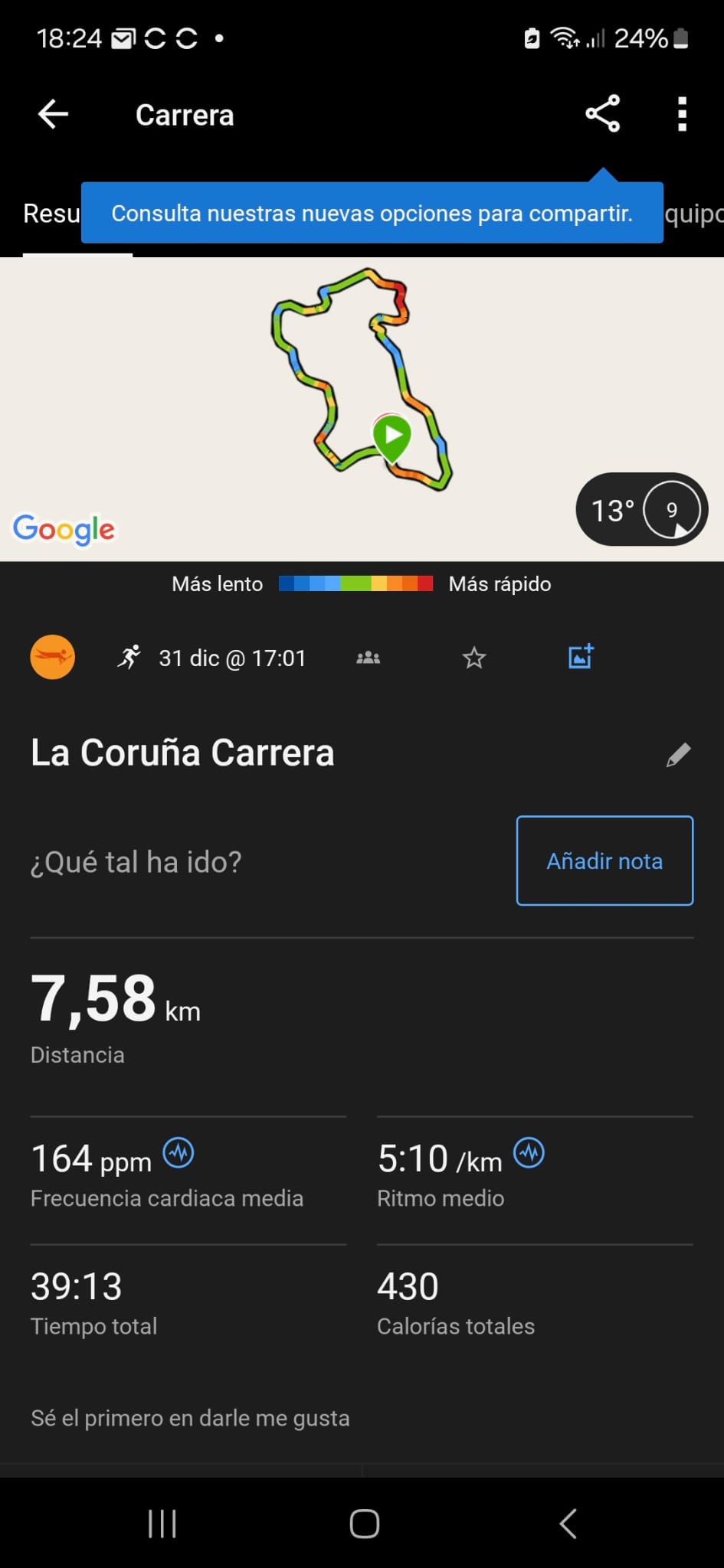724x1568 pixels.
Task: Mark the activity as favorite with the star
Action: [474, 658]
